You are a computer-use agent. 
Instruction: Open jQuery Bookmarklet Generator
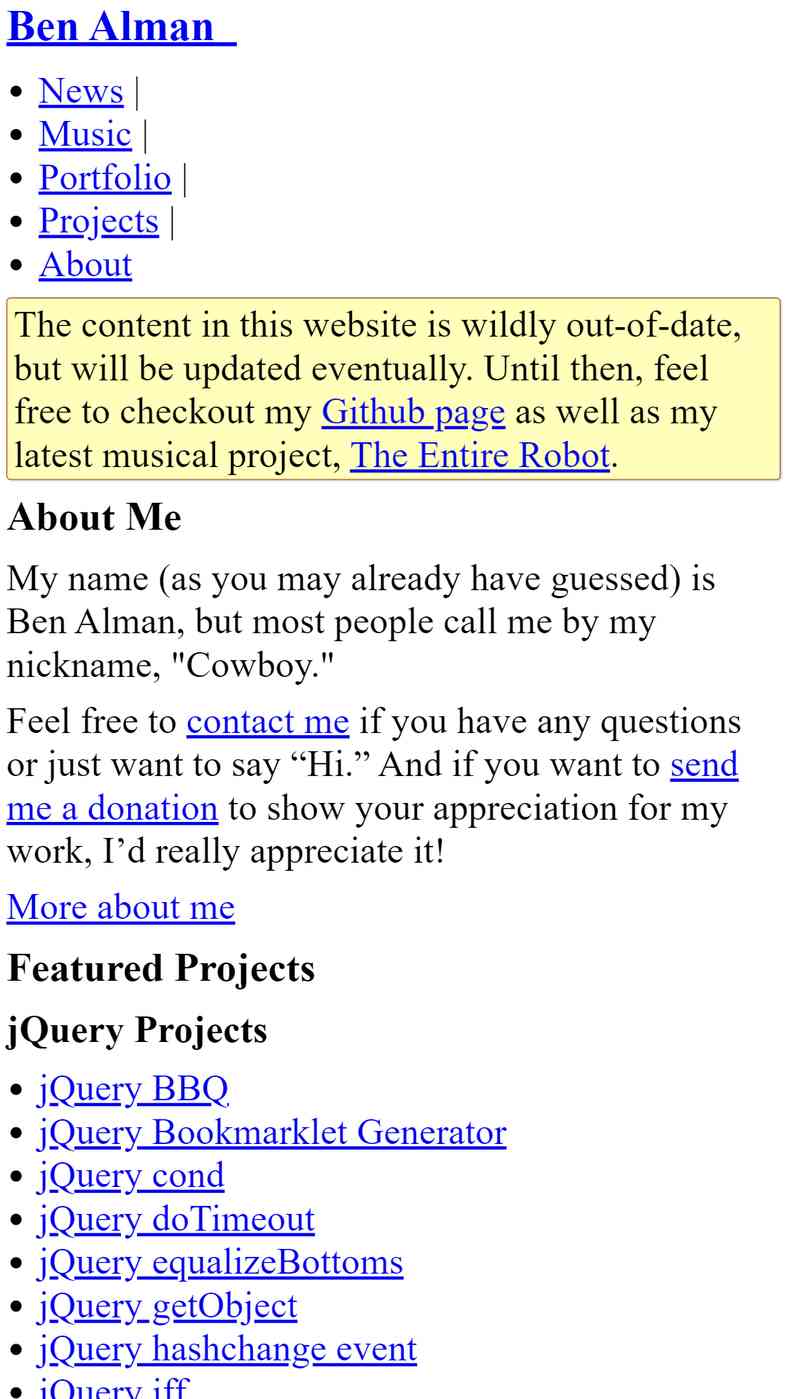(x=273, y=1132)
